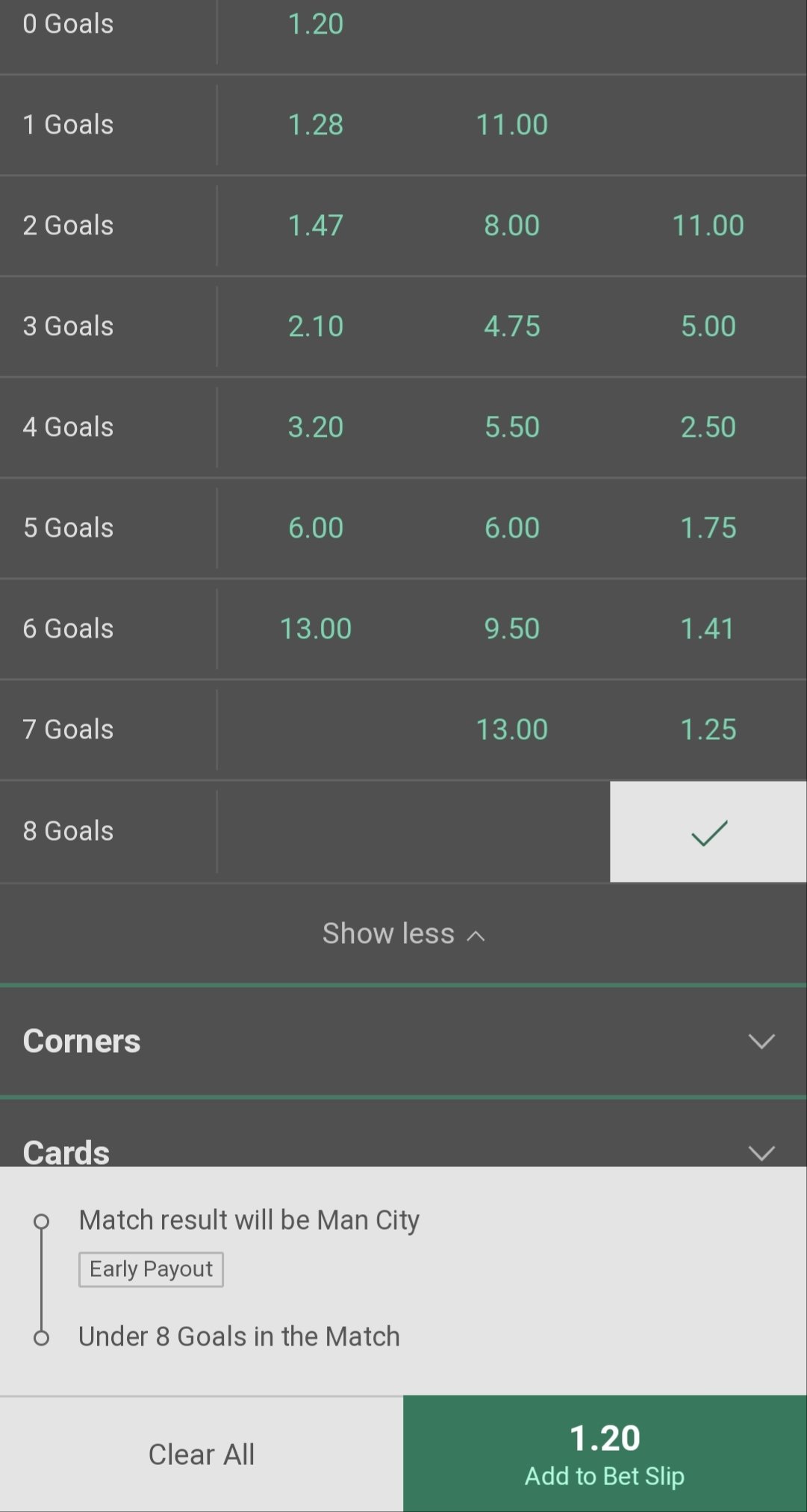Deselect the checked 8 Goals selection

(x=708, y=832)
